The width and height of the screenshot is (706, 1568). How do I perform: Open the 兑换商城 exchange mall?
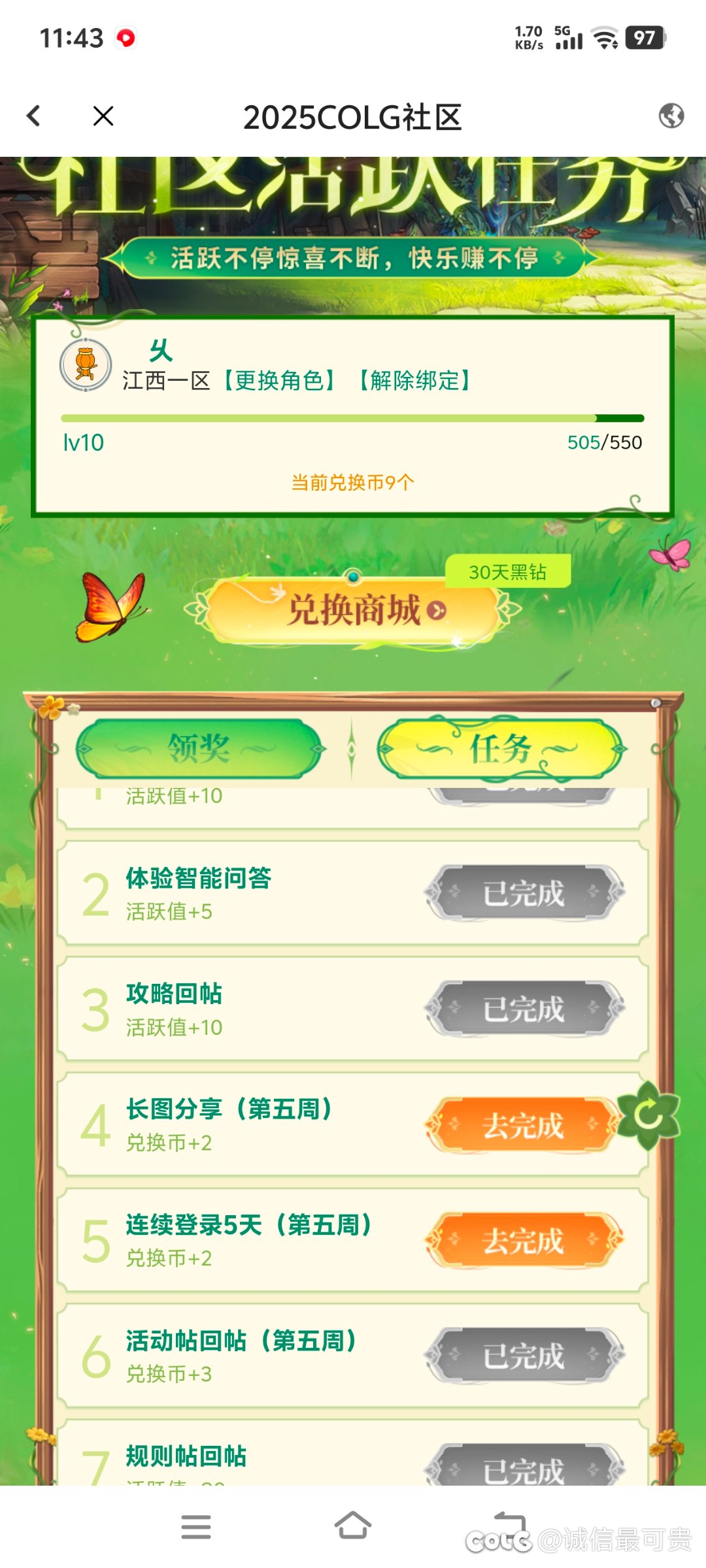(x=354, y=610)
